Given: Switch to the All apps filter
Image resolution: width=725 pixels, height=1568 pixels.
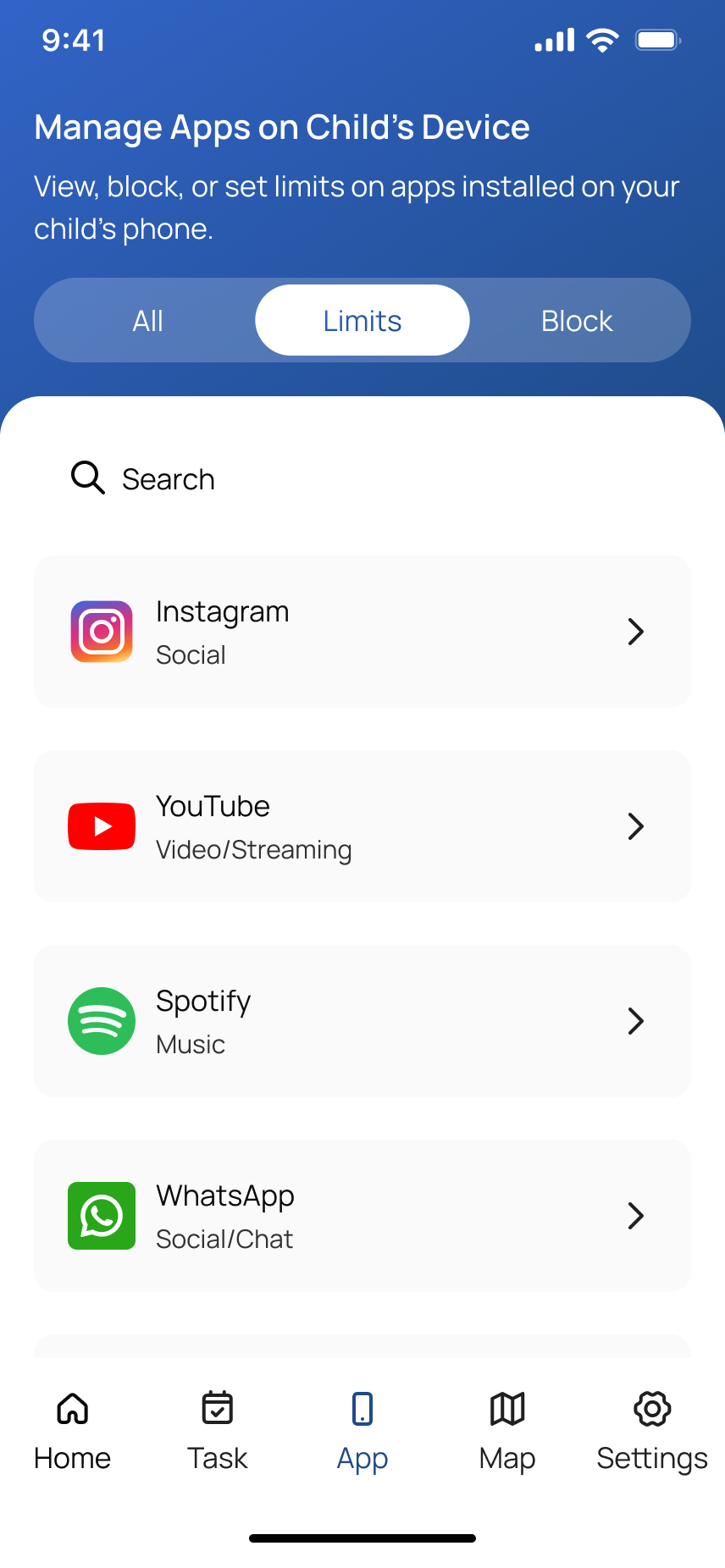Looking at the screenshot, I should click(x=148, y=321).
